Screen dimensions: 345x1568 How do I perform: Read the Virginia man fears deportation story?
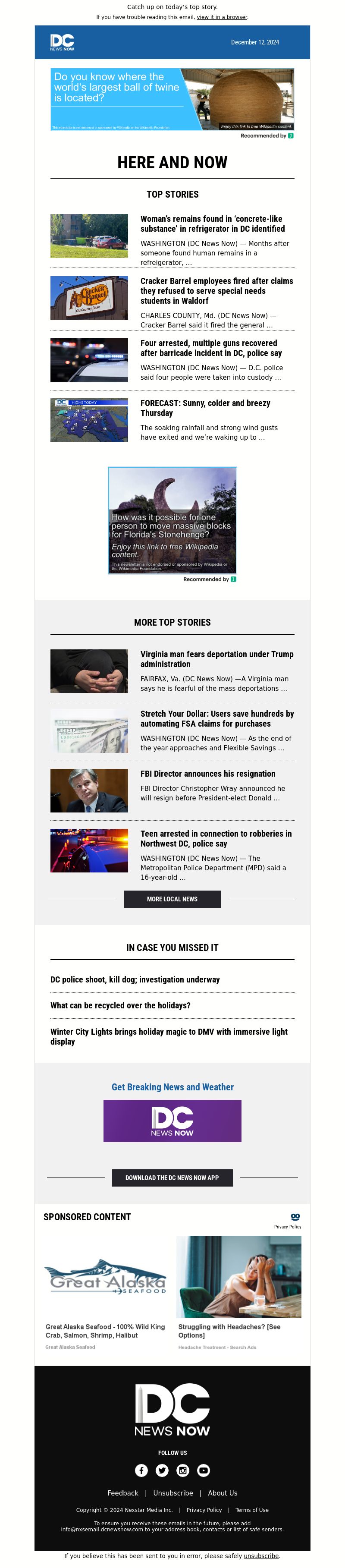[216, 658]
